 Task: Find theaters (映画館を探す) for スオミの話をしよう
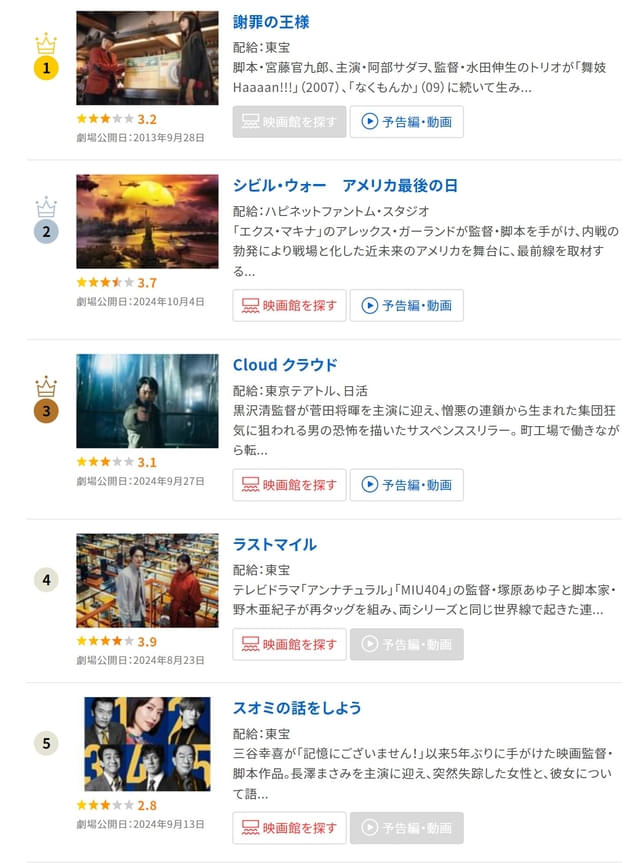(x=289, y=828)
